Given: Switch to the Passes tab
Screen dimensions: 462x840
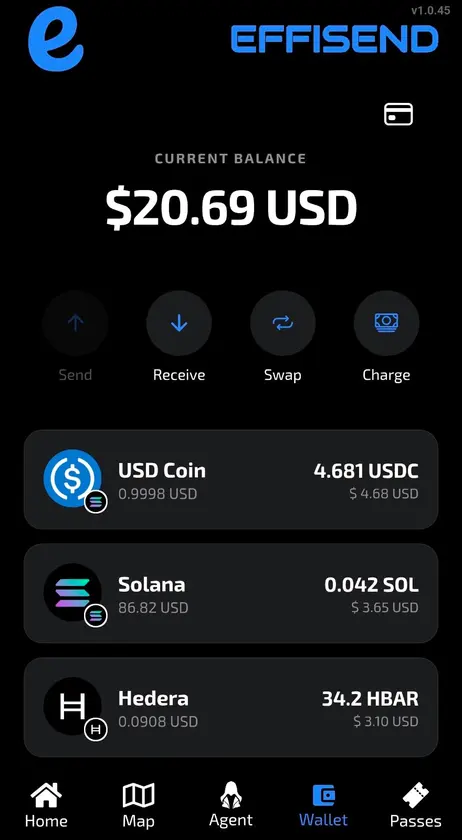Looking at the screenshot, I should coord(415,805).
